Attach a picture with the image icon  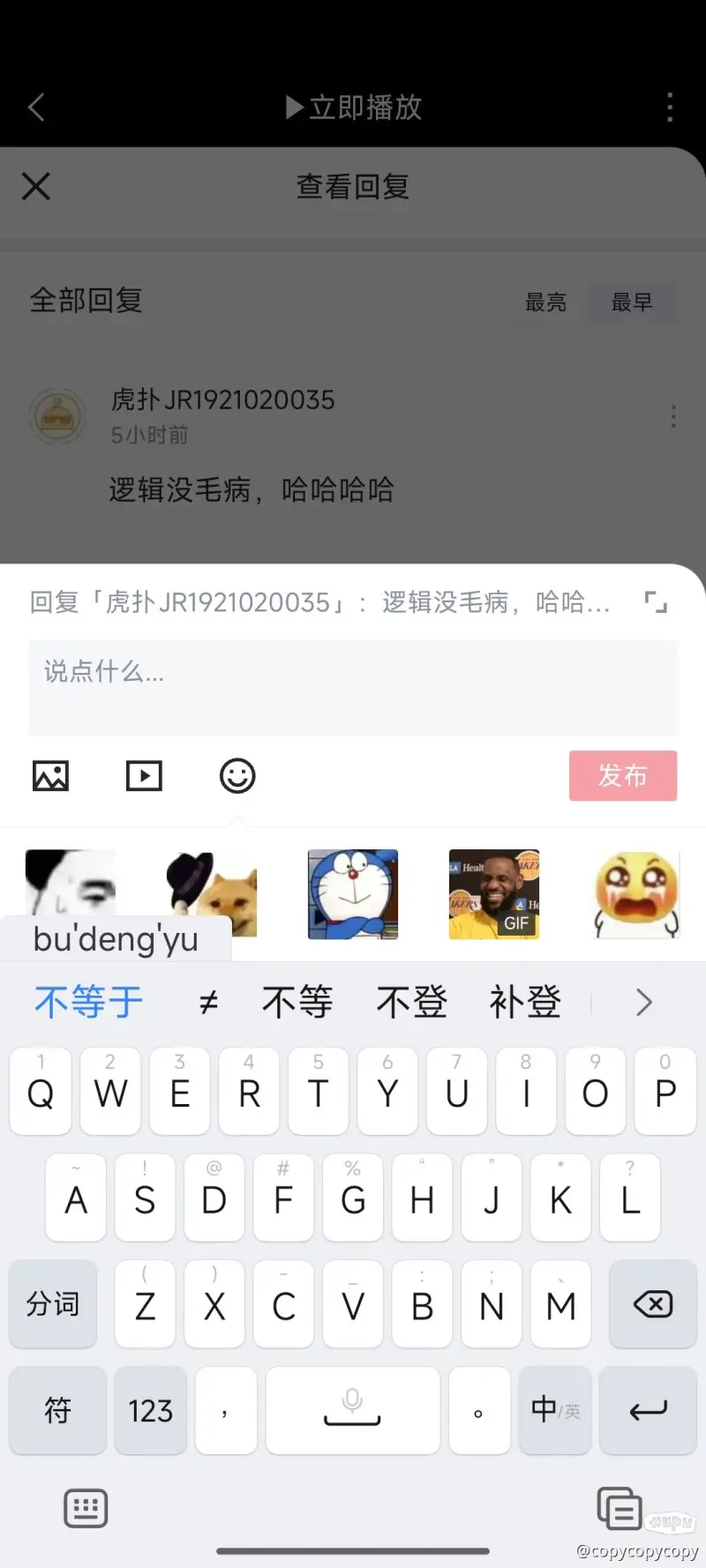[50, 776]
